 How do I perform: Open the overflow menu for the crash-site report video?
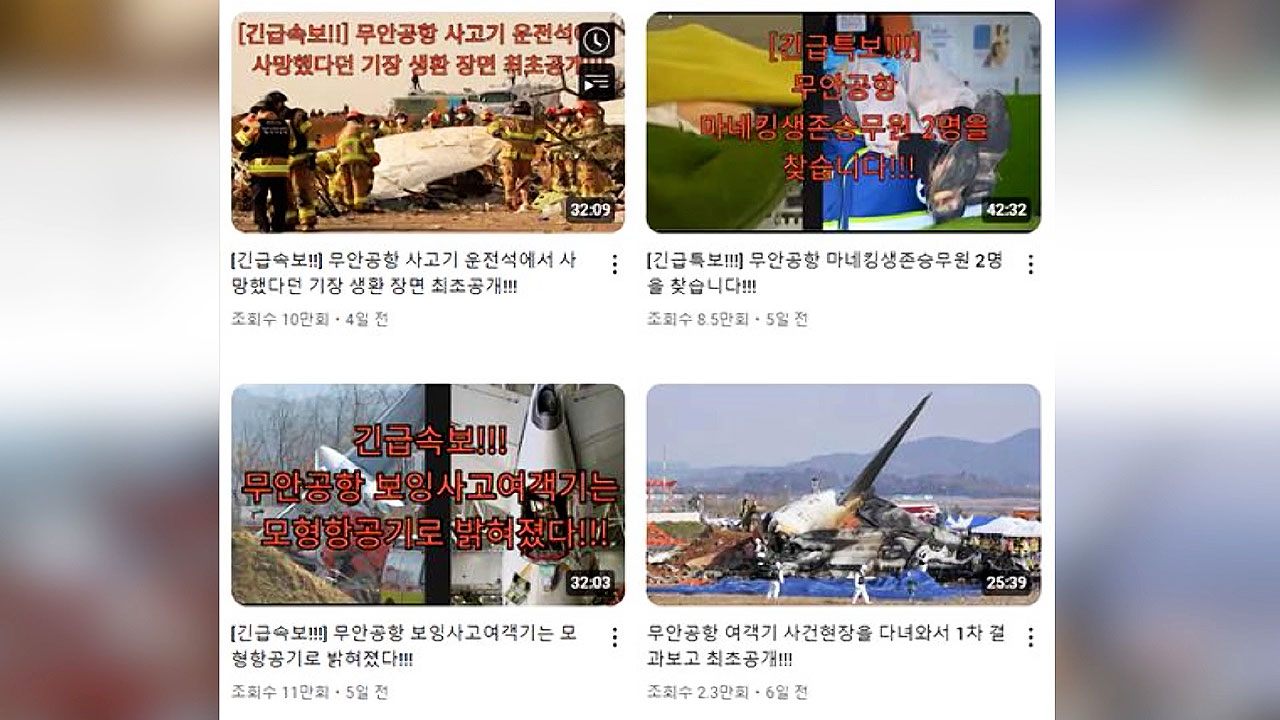[x=1030, y=637]
